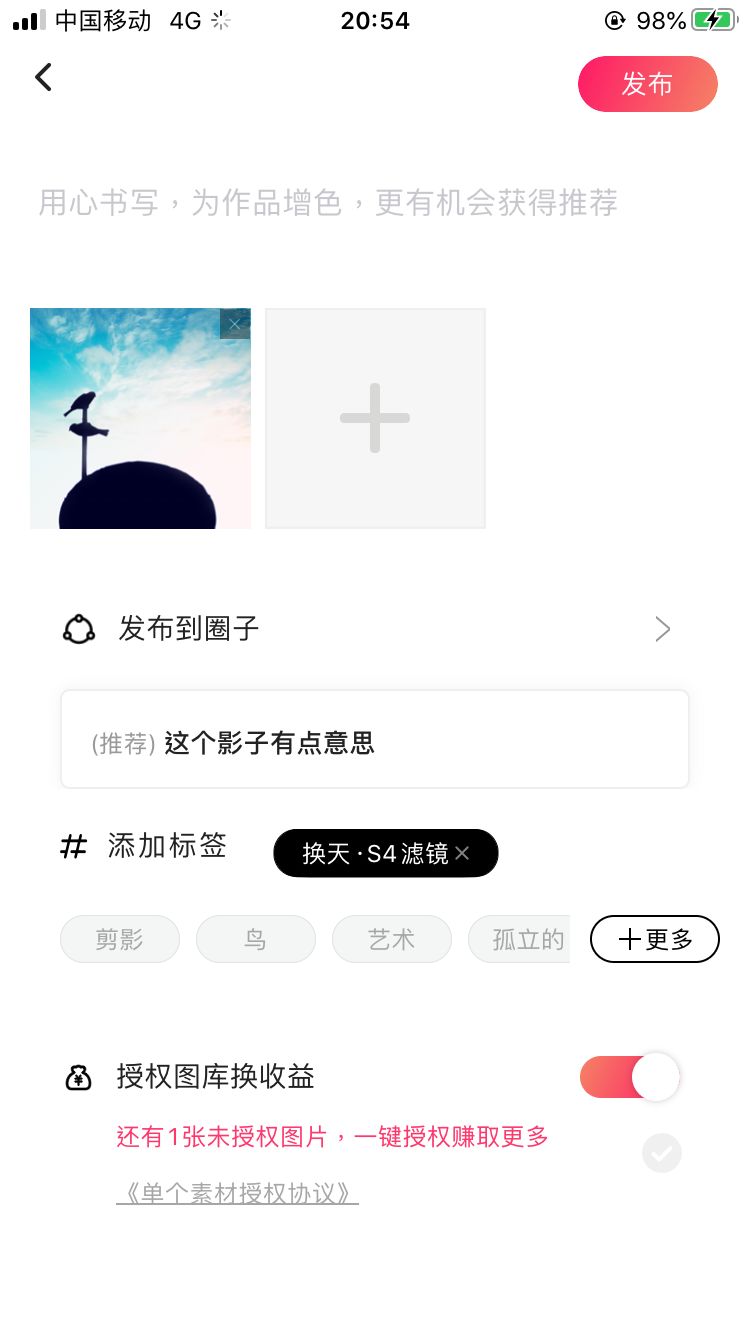Select the 鸟 tag chip
The image size is (750, 1334).
click(x=255, y=940)
